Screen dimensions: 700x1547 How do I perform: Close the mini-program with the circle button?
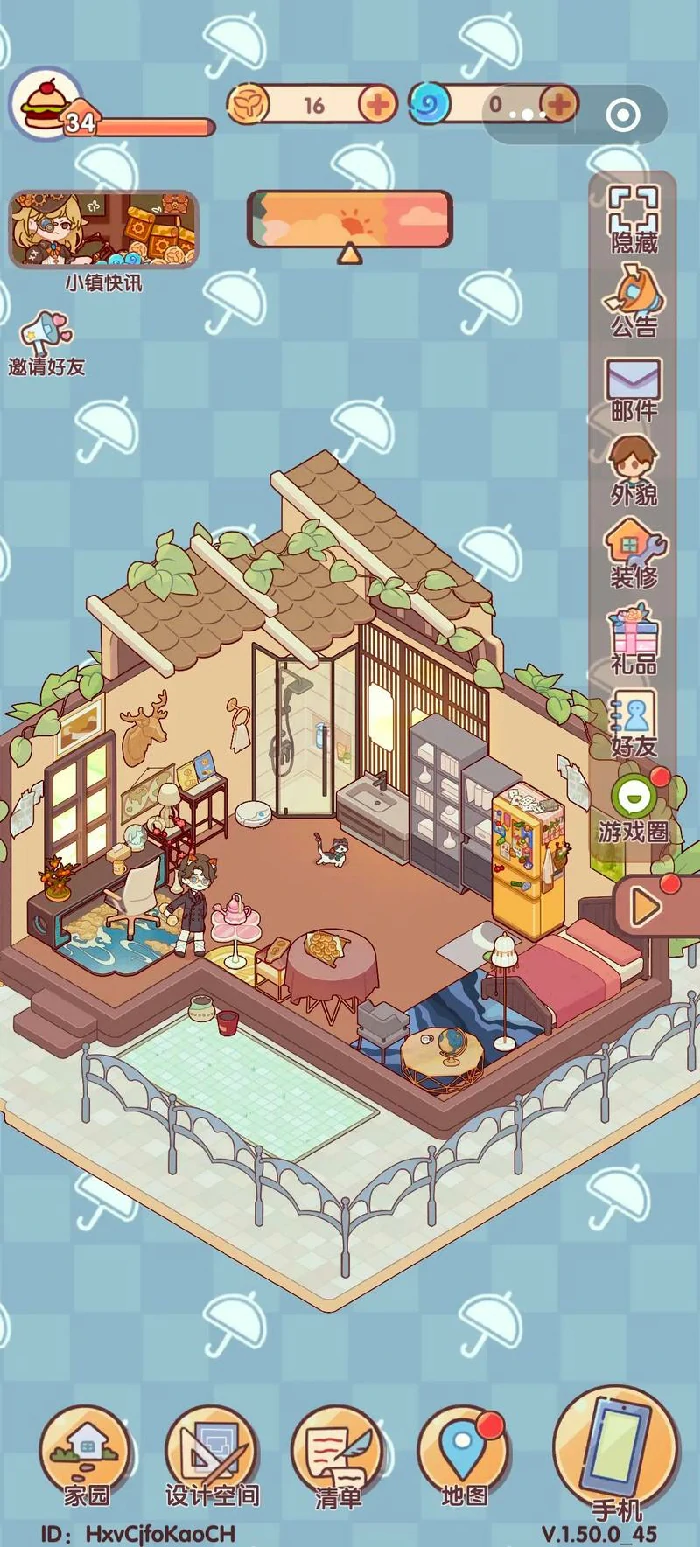coord(623,115)
